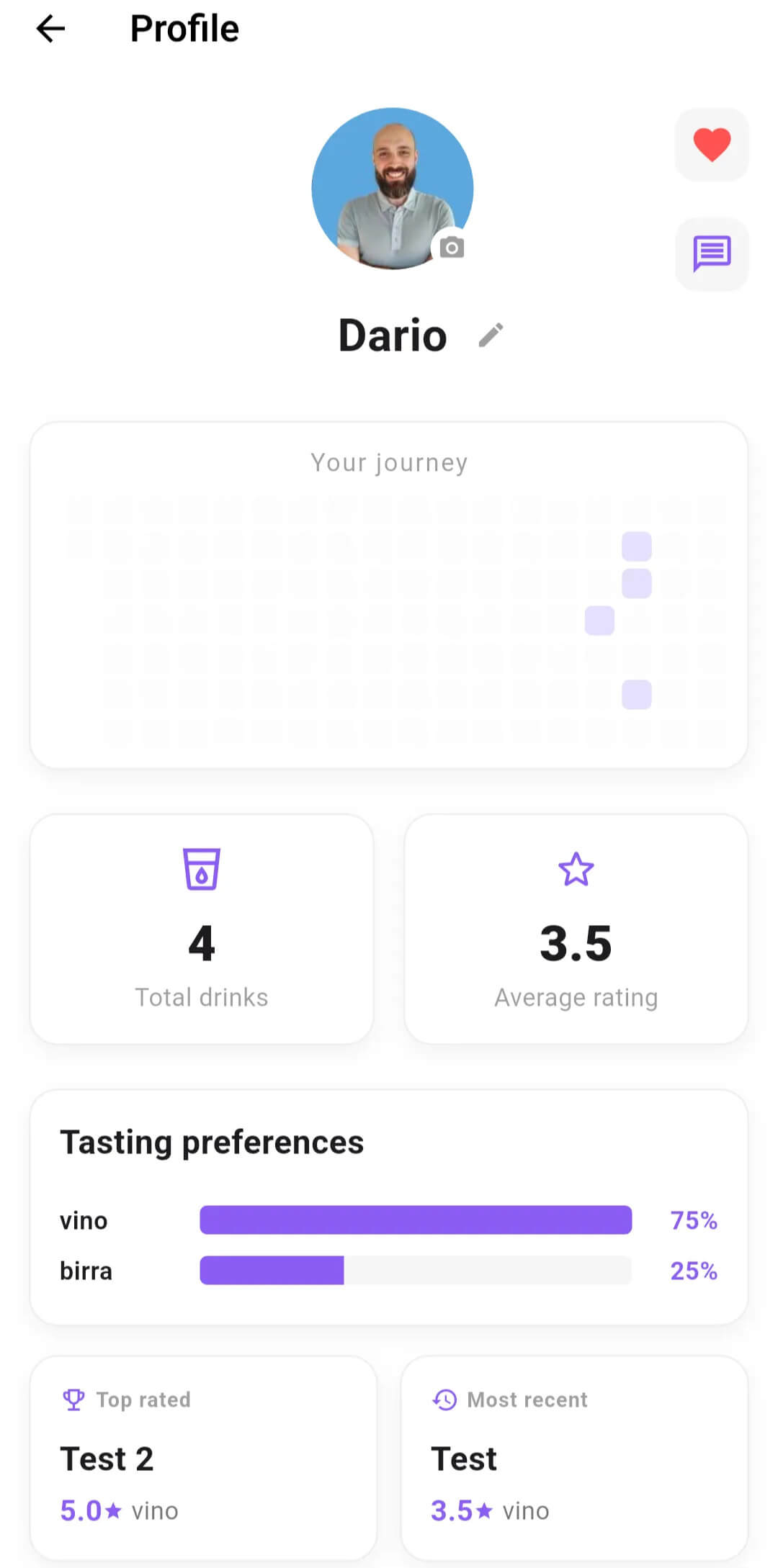Click the Tasting preferences heading
Screen dimensions: 778x1568
point(211,1142)
